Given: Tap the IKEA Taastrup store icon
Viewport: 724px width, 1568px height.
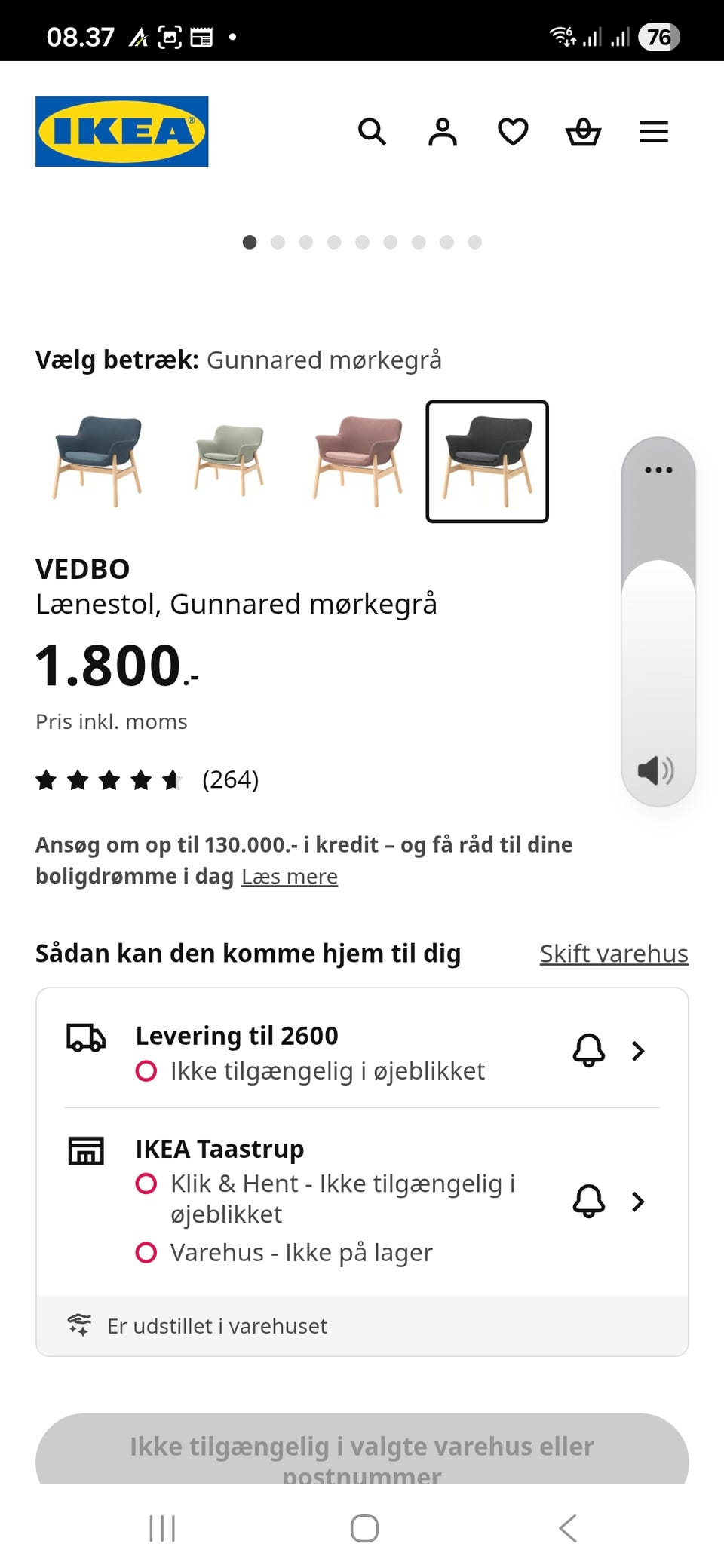Looking at the screenshot, I should tap(84, 1151).
